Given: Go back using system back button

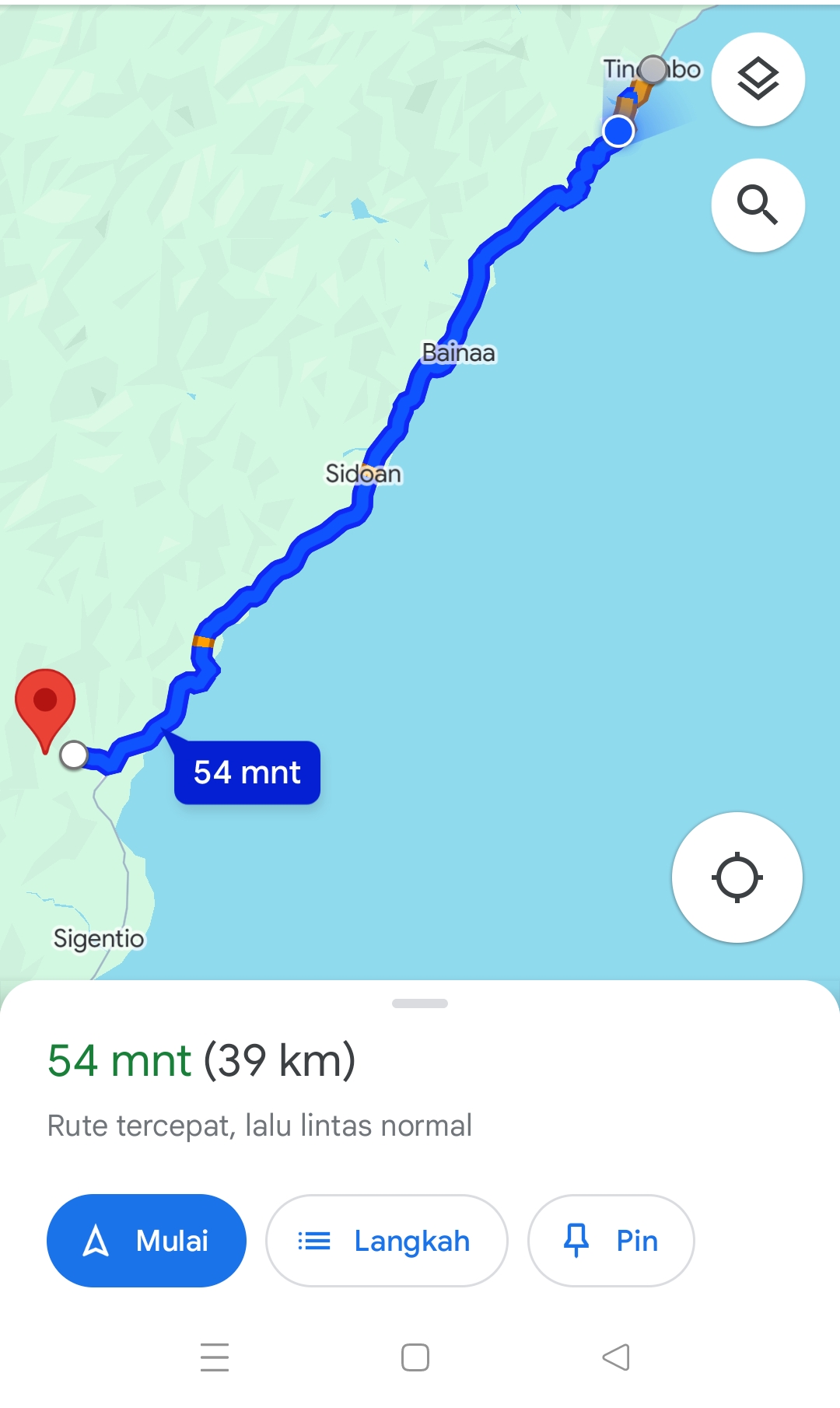Looking at the screenshot, I should click(x=616, y=1357).
